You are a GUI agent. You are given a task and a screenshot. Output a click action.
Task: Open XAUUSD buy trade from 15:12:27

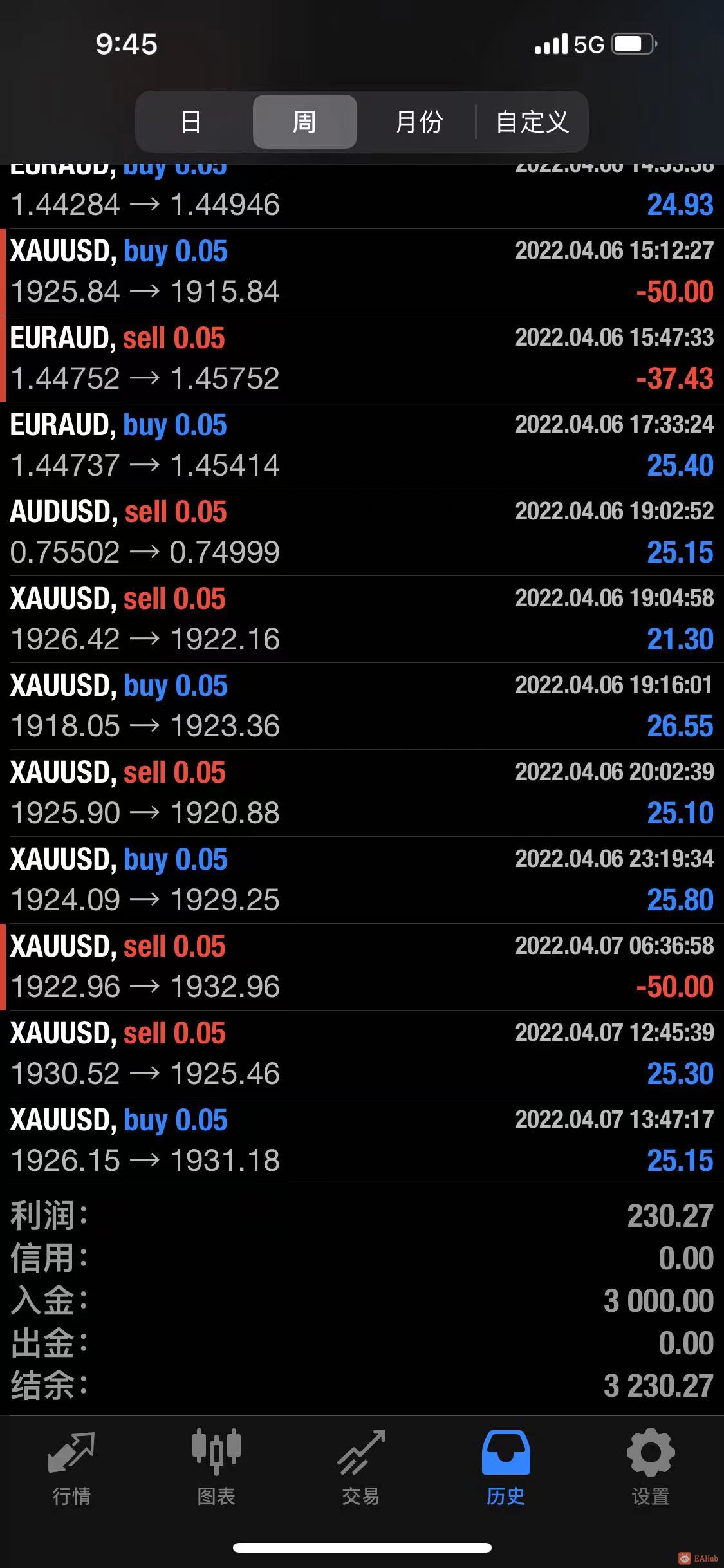point(362,272)
